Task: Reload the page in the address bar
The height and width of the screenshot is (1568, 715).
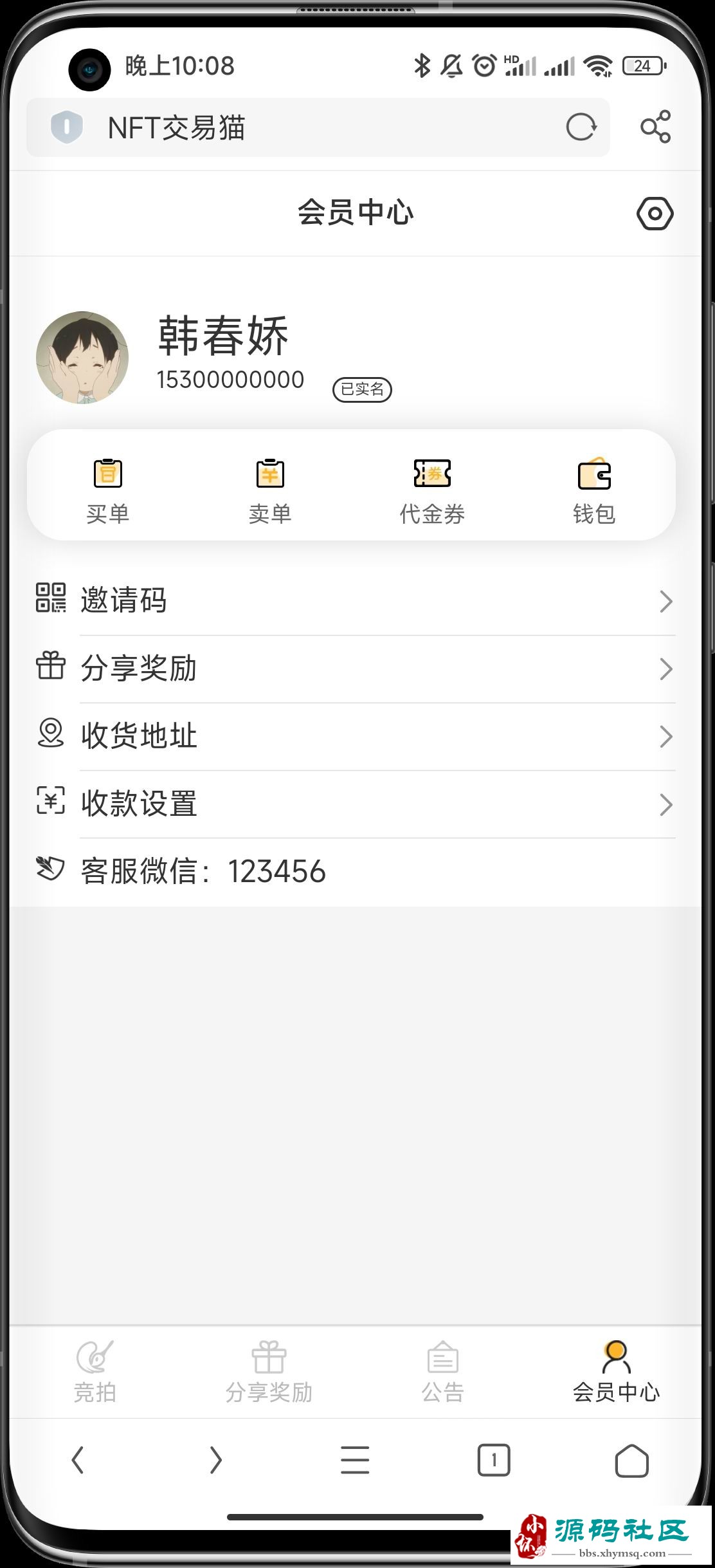Action: tap(581, 127)
